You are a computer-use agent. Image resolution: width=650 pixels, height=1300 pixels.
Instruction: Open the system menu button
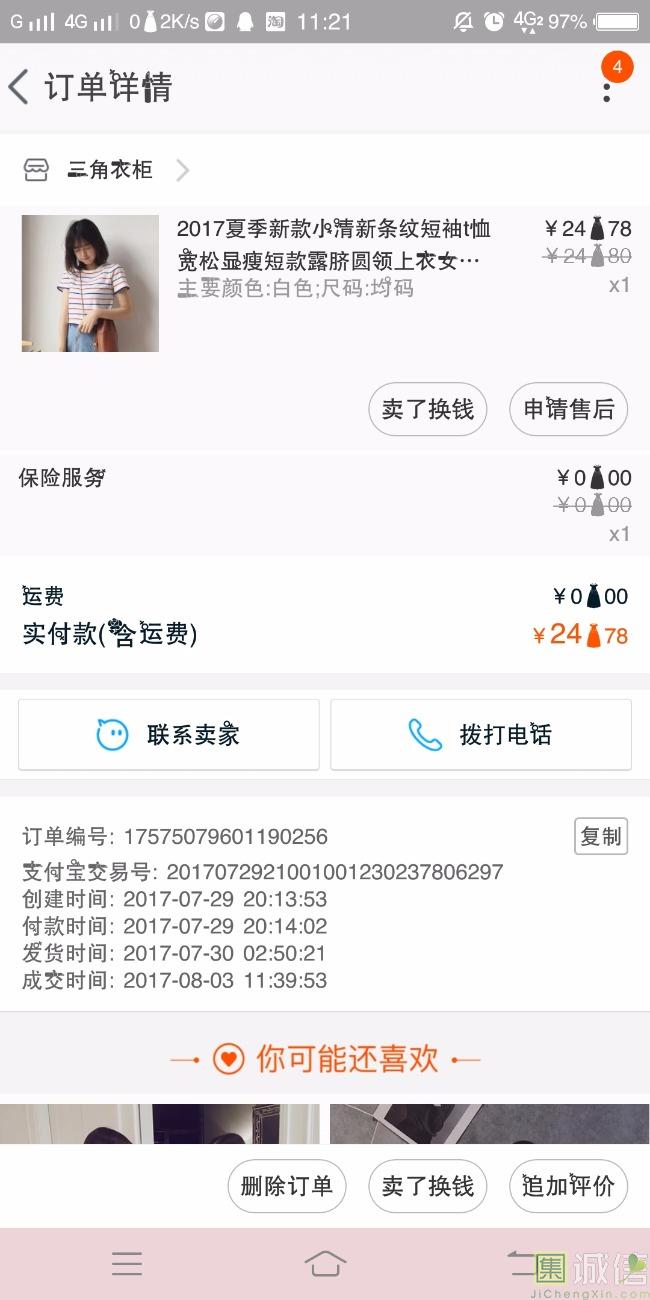[x=127, y=1263]
